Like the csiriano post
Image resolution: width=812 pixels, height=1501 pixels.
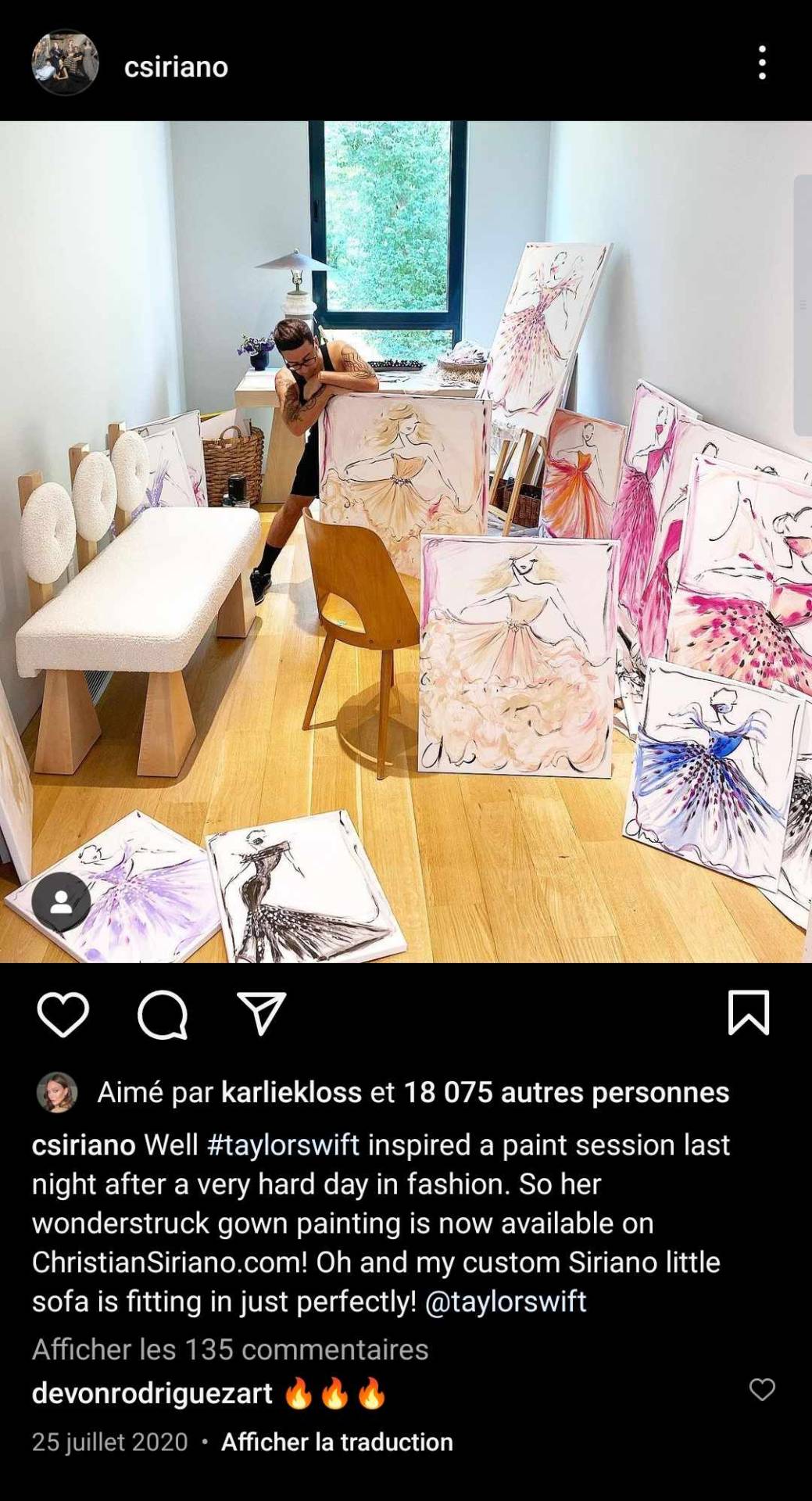[x=63, y=1014]
